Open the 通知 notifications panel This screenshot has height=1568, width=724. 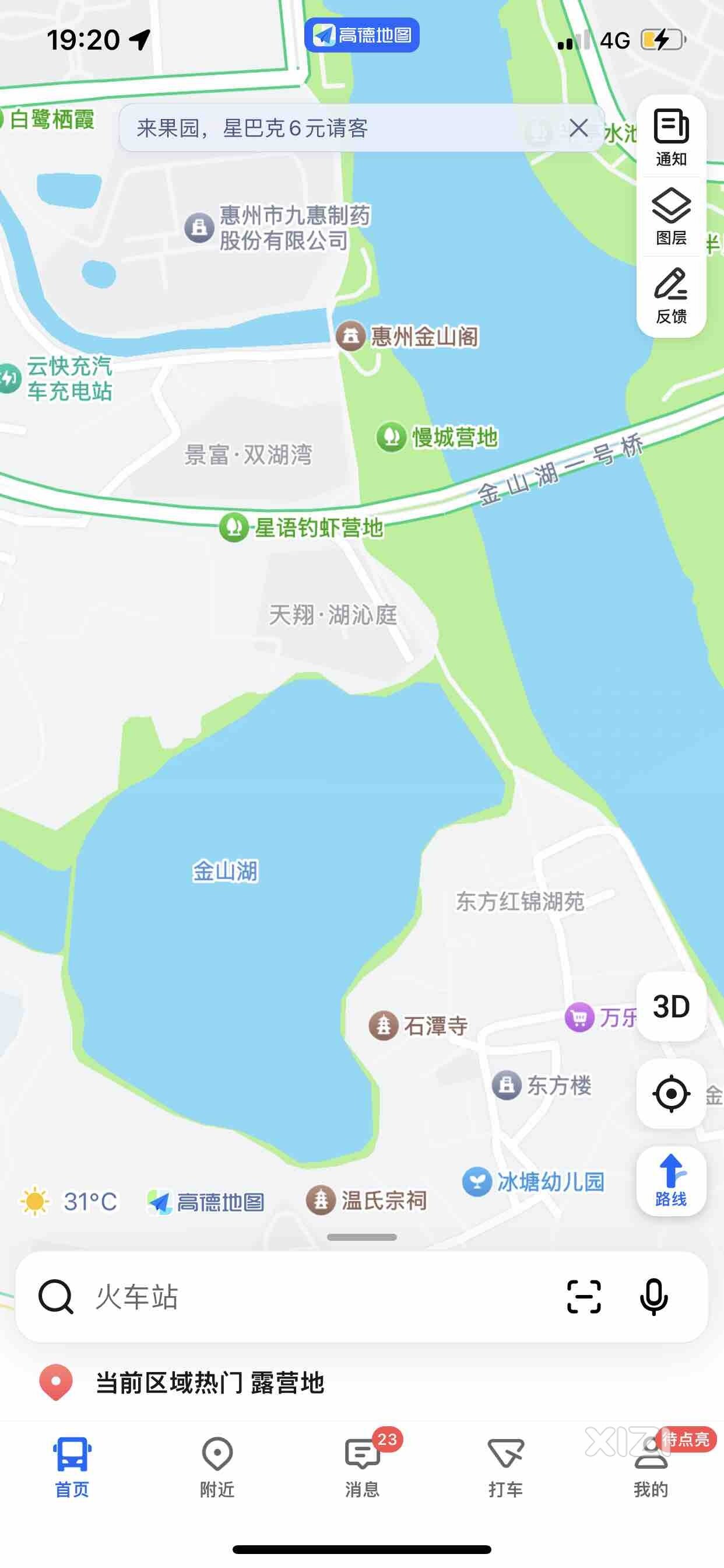click(671, 138)
